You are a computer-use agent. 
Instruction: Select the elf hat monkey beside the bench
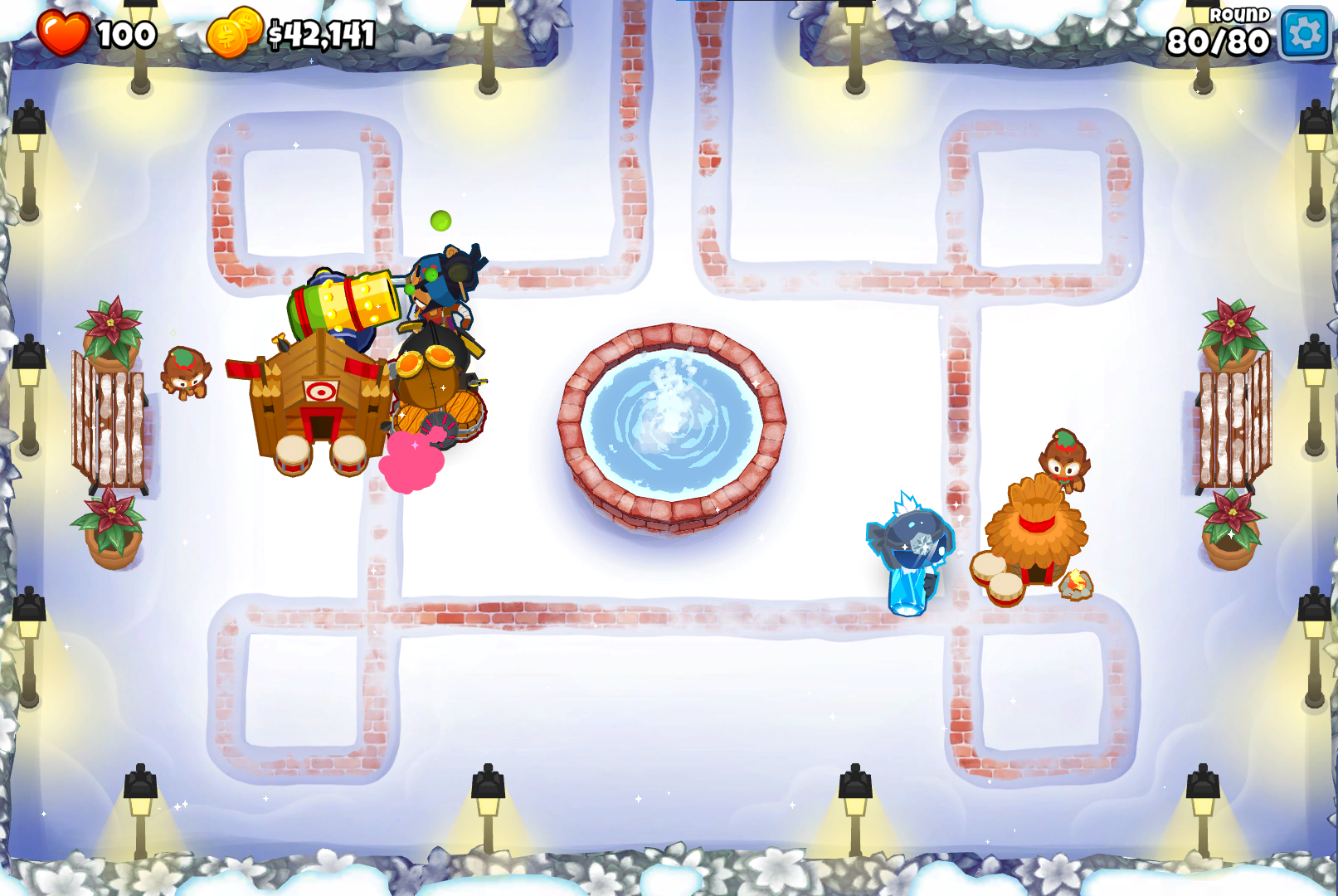(185, 373)
